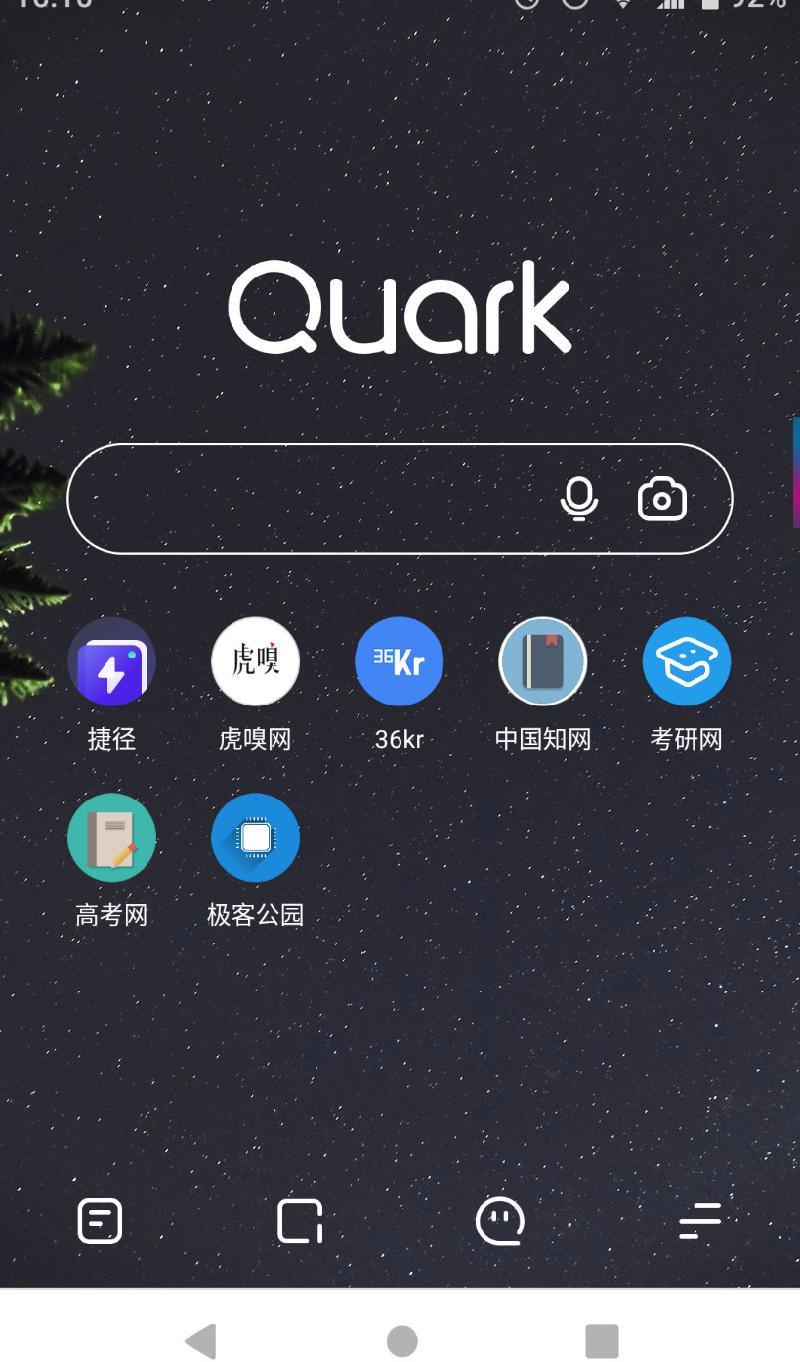Visit the 考研网 shortcut
Viewport: 800px width, 1362px height.
click(x=687, y=662)
